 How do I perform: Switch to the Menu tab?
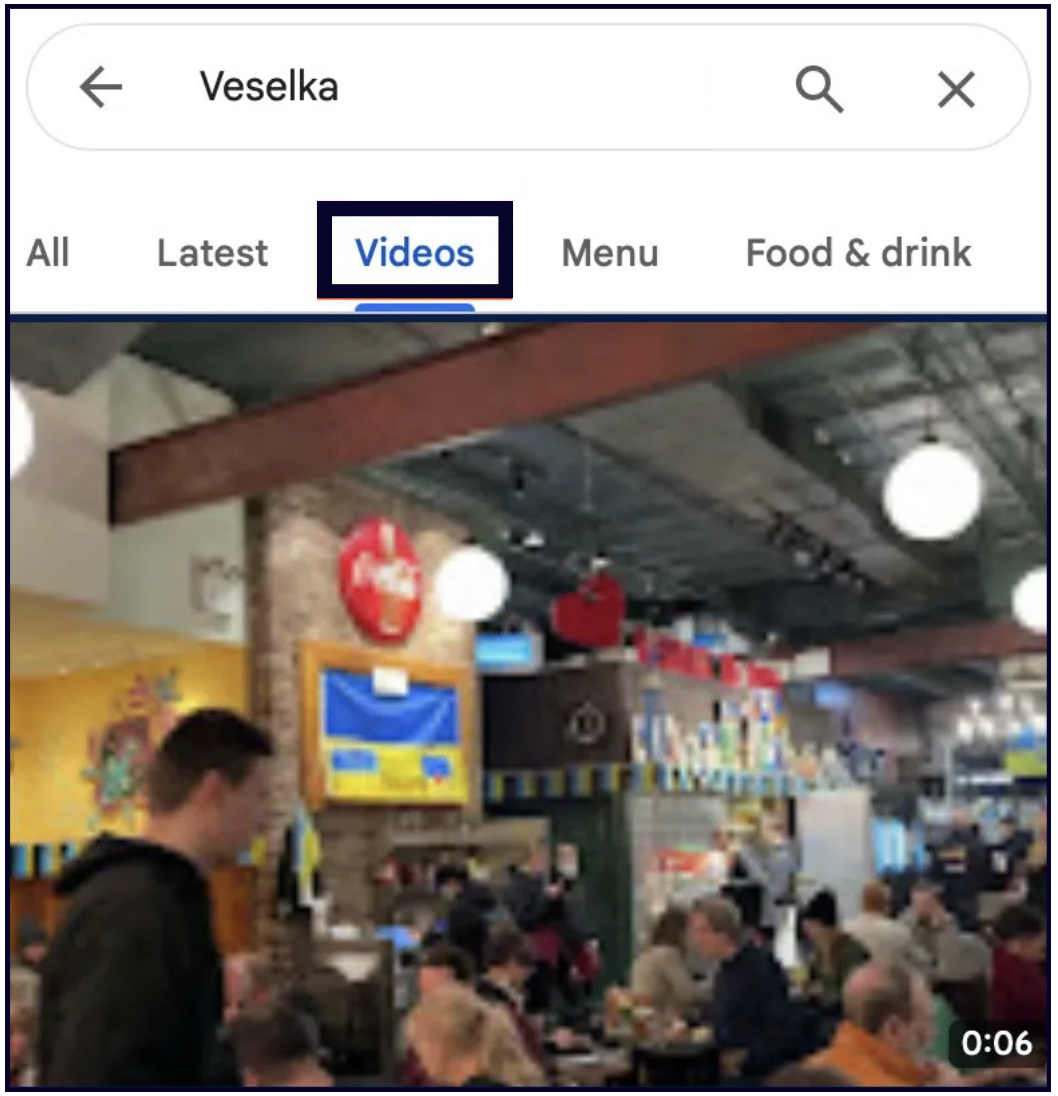tap(609, 253)
